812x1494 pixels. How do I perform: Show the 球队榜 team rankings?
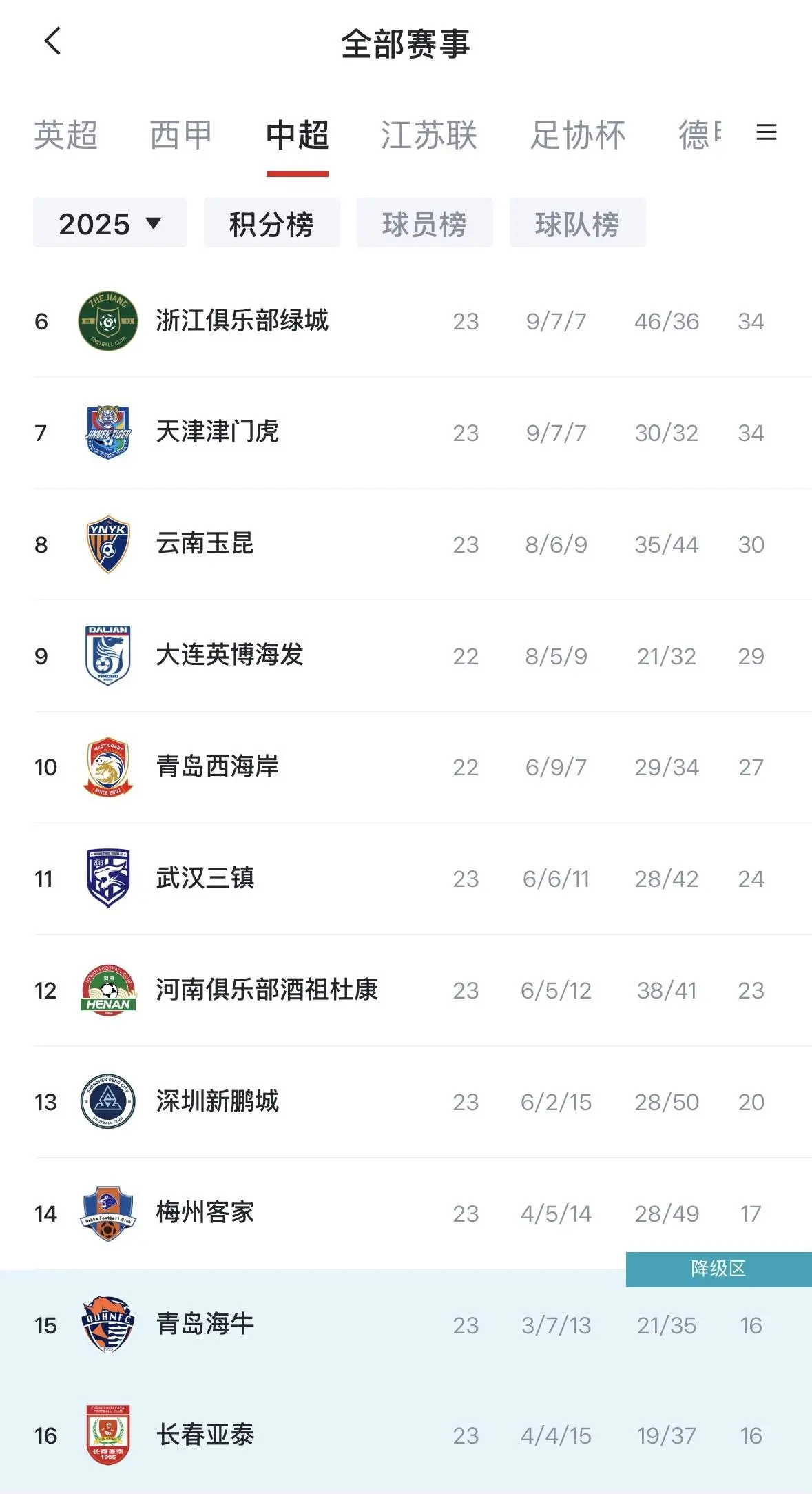(577, 223)
